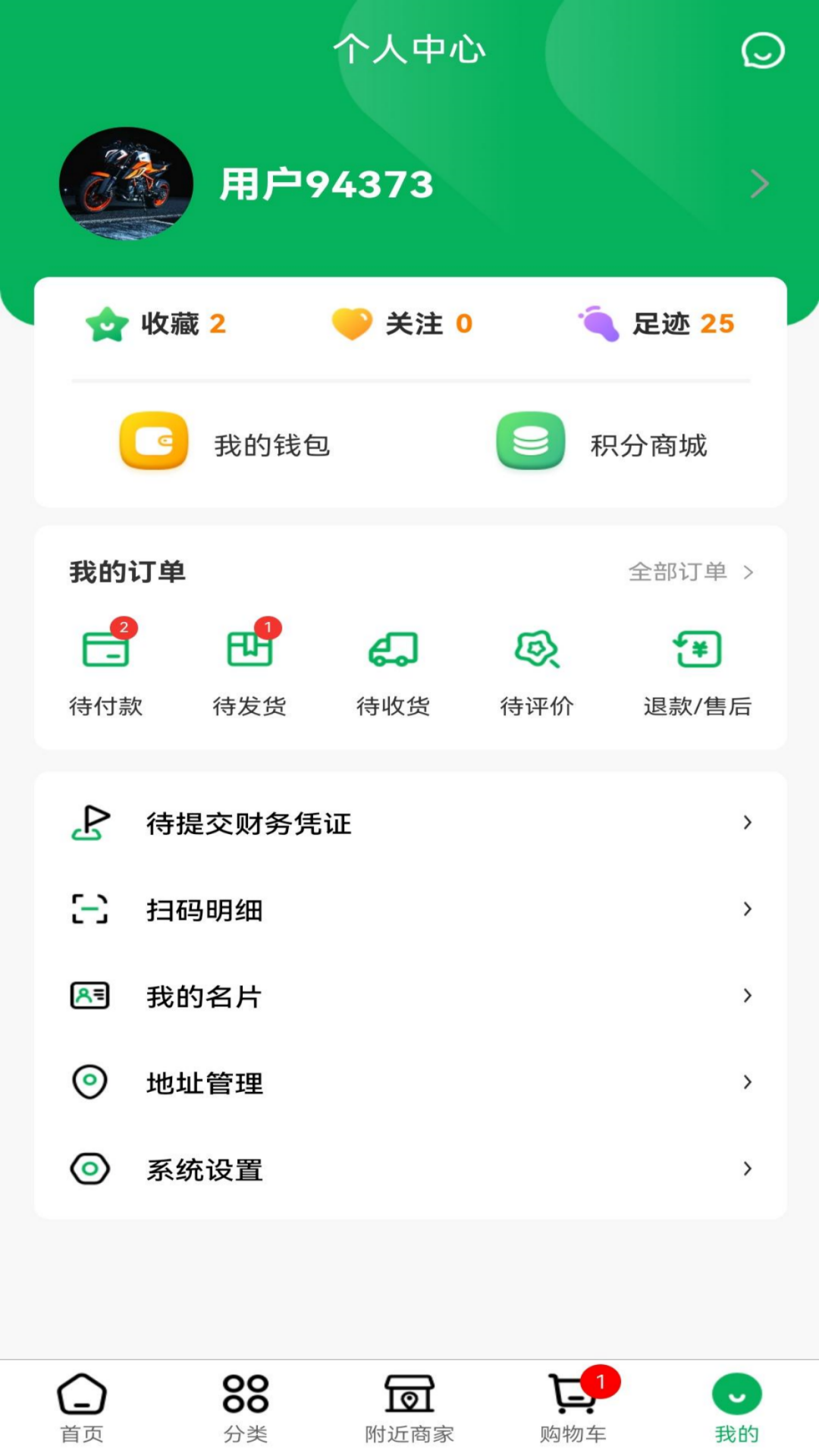Switch to 购物车 cart tab
Viewport: 819px width, 1456px height.
point(573,1407)
